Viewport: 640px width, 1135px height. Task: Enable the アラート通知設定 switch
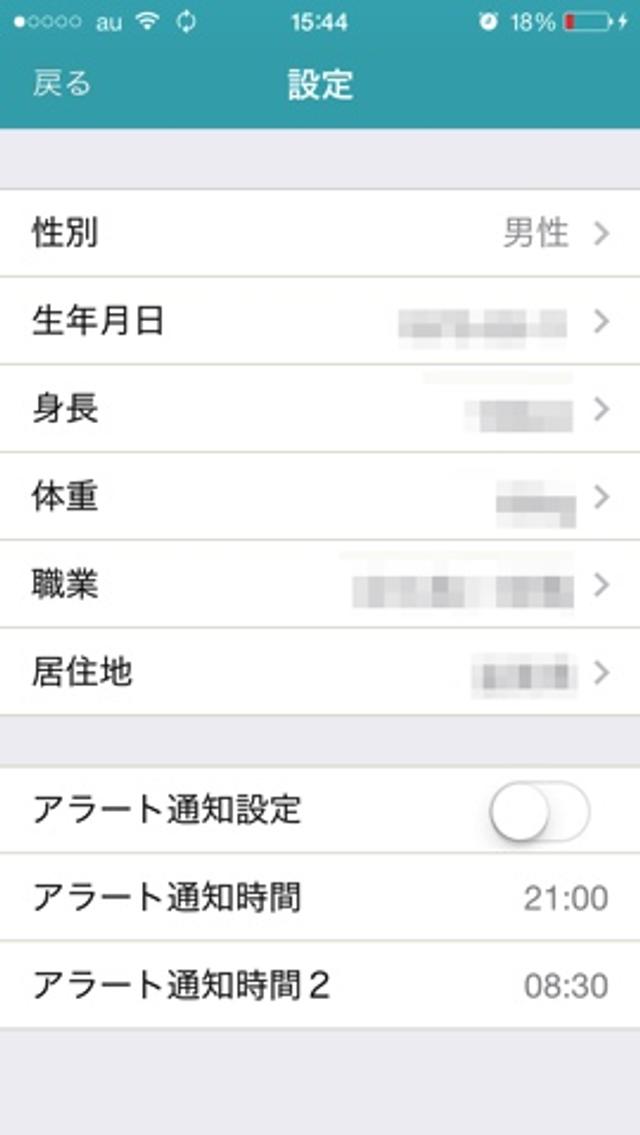point(539,811)
